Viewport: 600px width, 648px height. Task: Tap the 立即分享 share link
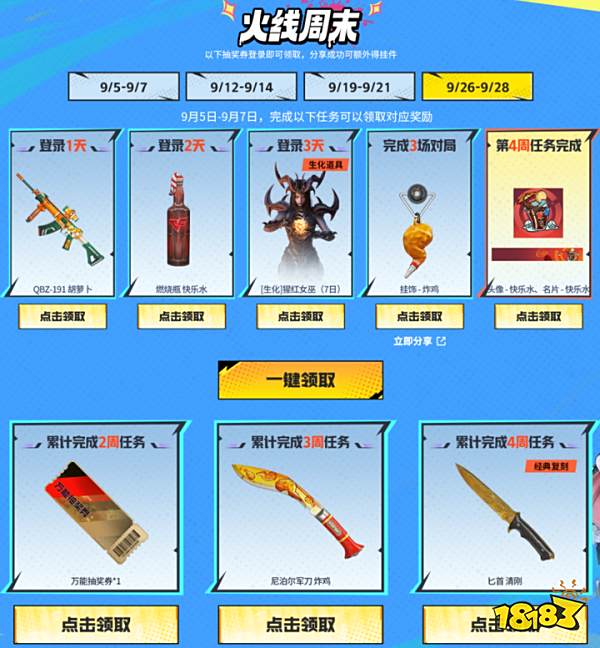tap(419, 342)
